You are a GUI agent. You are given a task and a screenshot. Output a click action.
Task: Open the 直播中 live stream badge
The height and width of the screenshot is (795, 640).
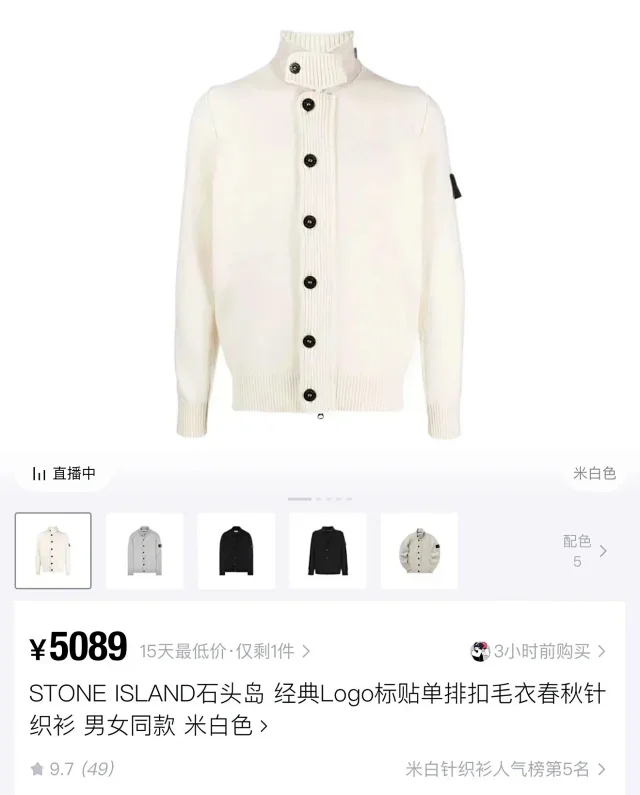64,473
